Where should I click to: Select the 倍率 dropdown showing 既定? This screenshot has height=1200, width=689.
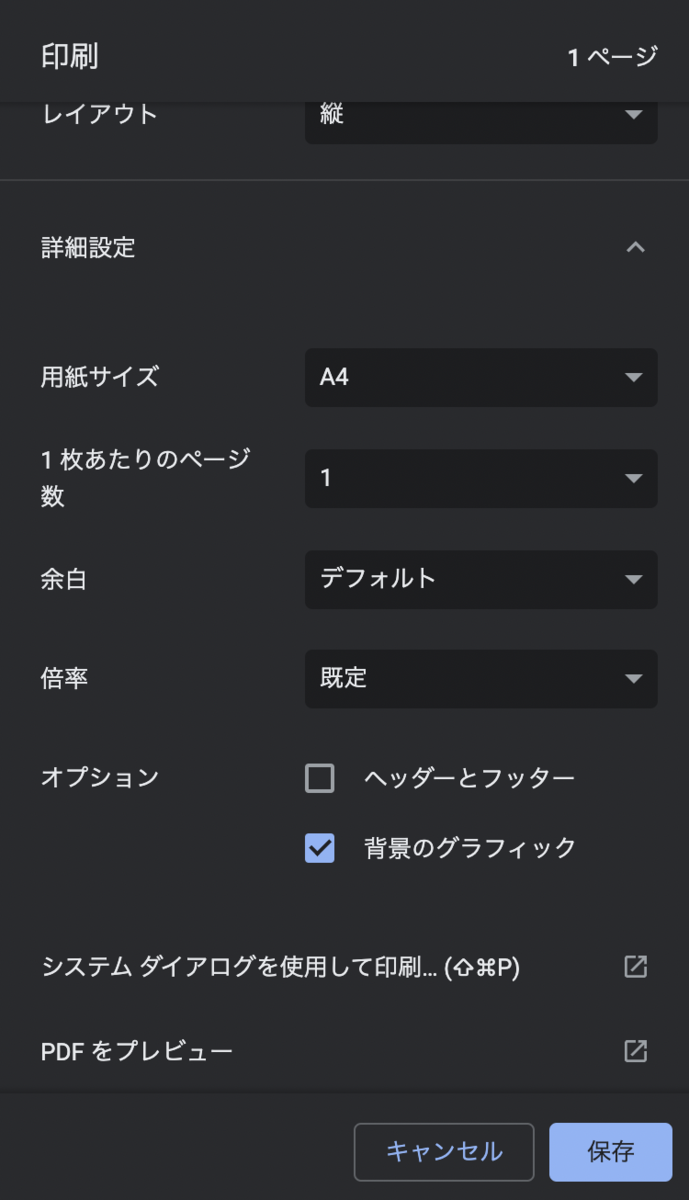480,679
